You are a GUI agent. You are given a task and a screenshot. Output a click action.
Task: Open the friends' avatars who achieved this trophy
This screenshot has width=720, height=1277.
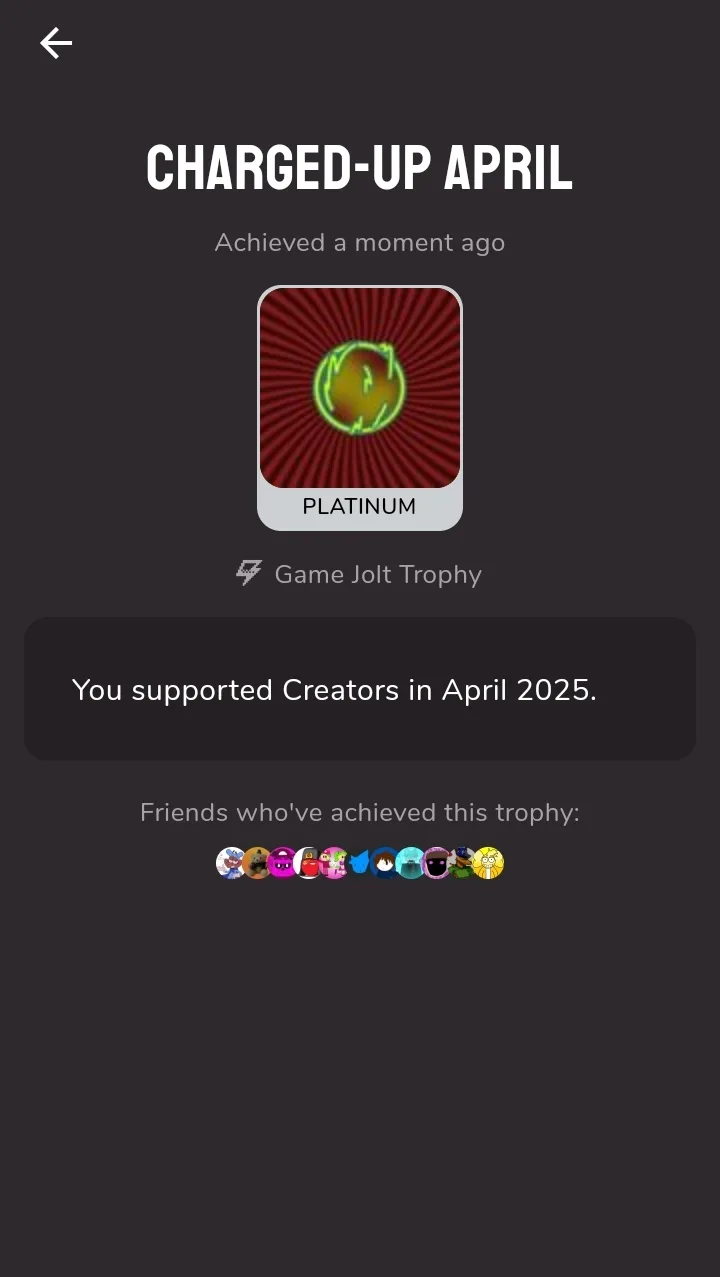click(x=360, y=863)
